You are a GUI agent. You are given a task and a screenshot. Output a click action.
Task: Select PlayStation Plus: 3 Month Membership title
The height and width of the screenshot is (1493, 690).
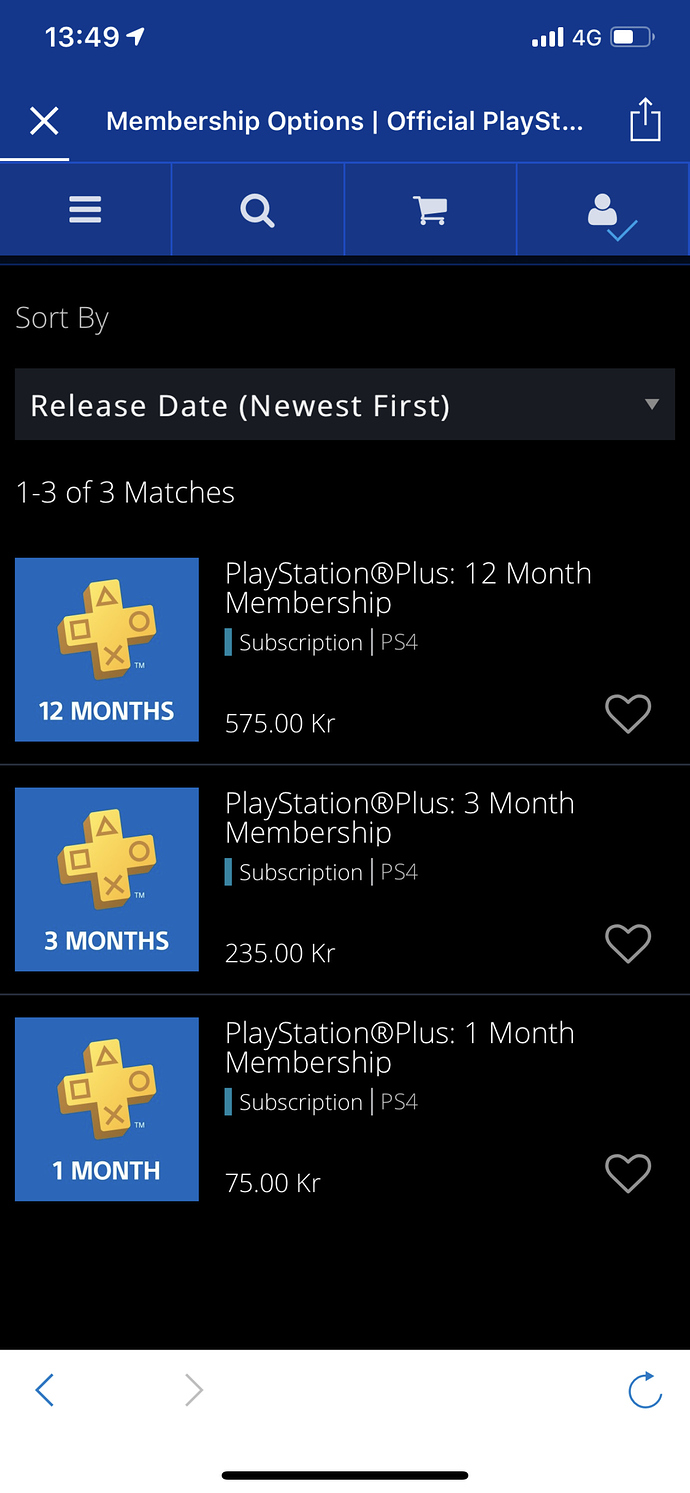[x=399, y=817]
